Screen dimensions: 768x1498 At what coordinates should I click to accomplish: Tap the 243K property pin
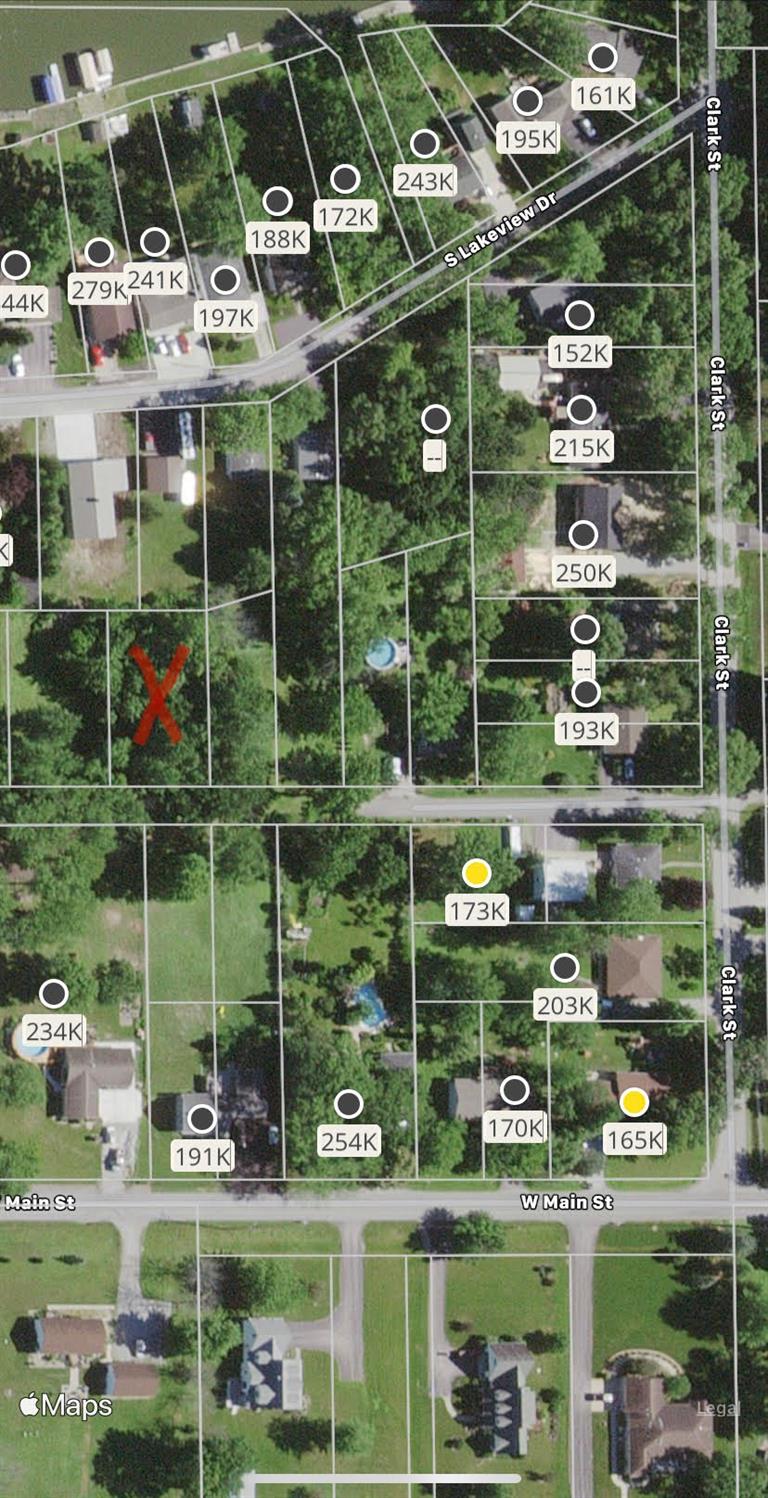(425, 144)
